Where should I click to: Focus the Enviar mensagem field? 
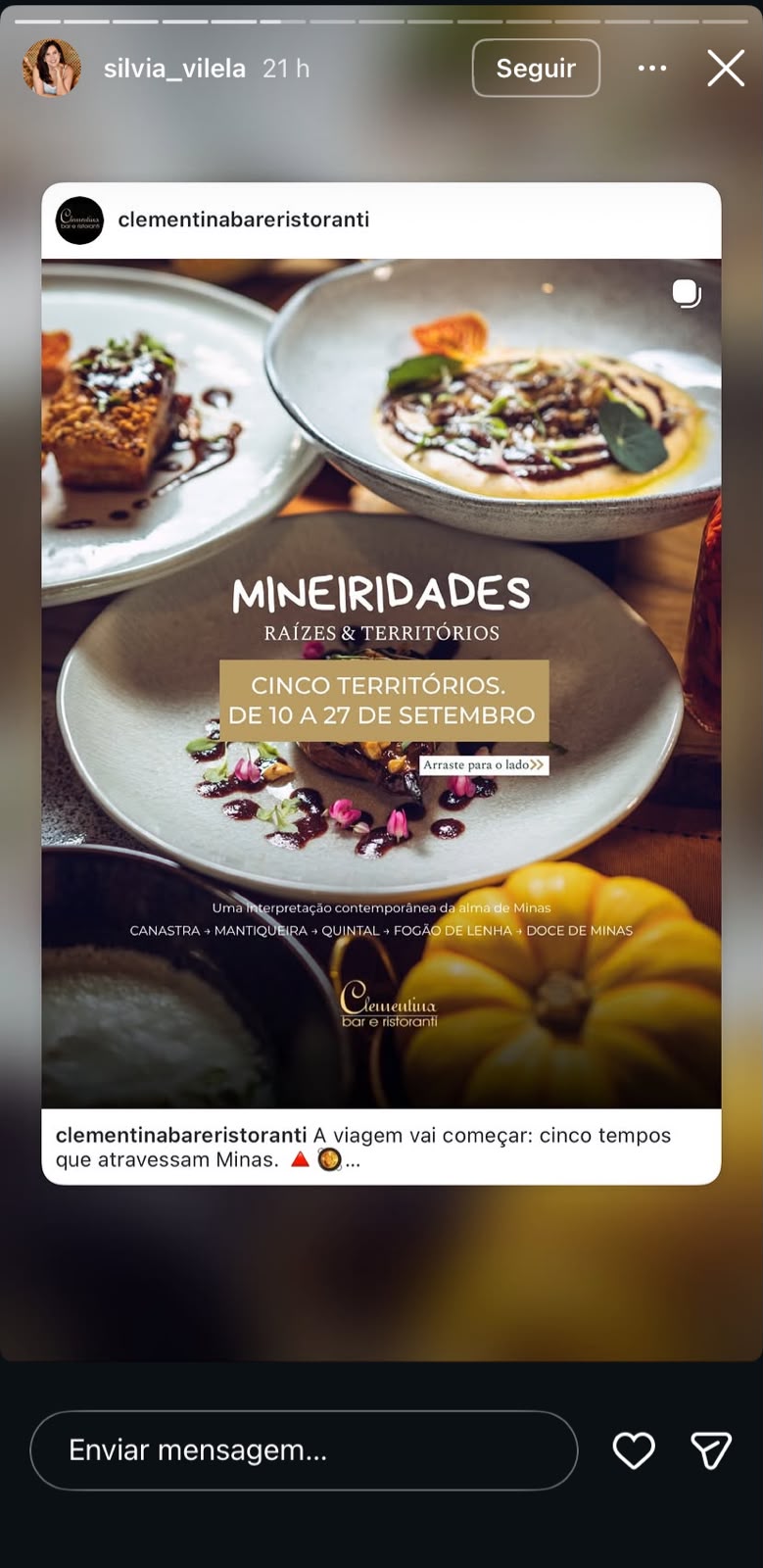click(304, 1450)
